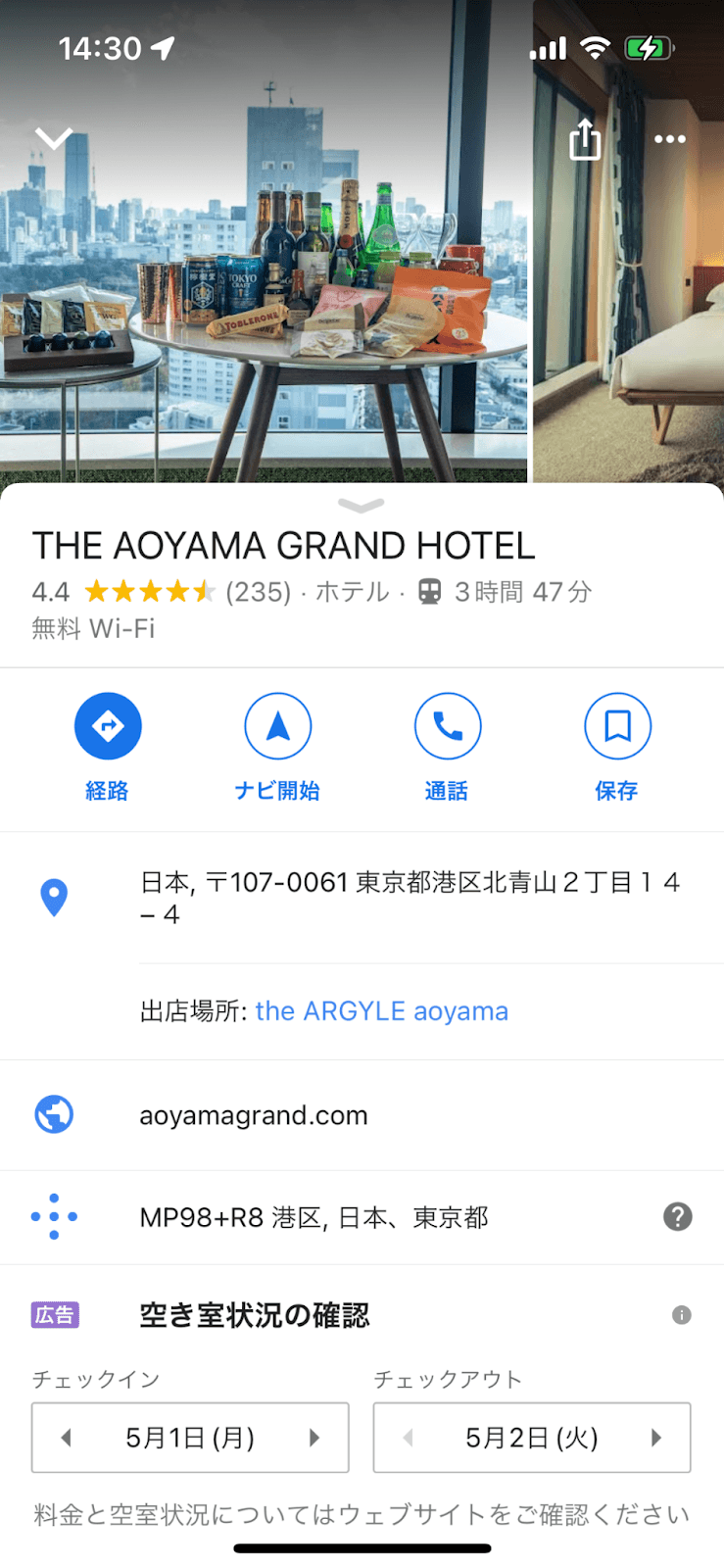Open plus code help question mark
This screenshot has height=1568, width=724.
[678, 1217]
